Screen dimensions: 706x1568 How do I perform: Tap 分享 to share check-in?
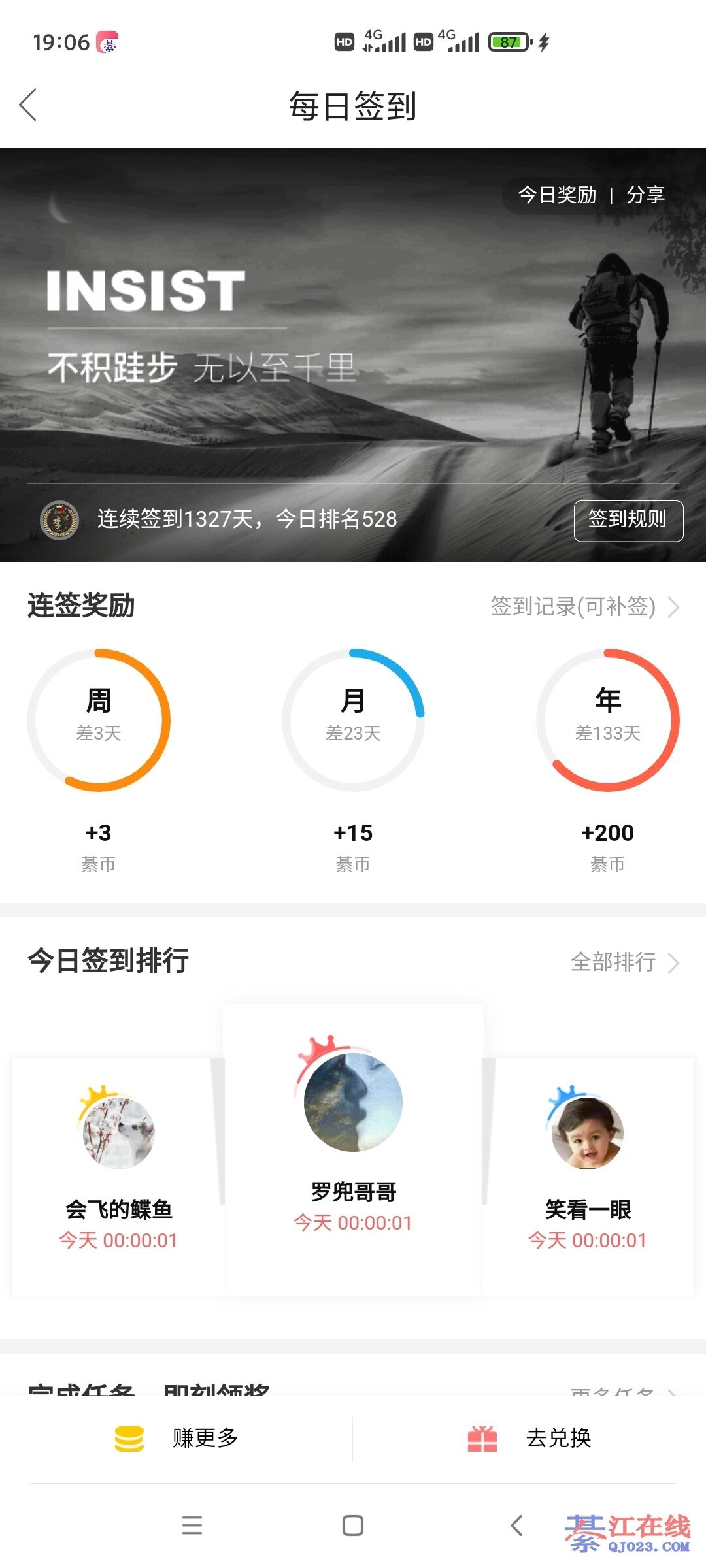coord(645,195)
